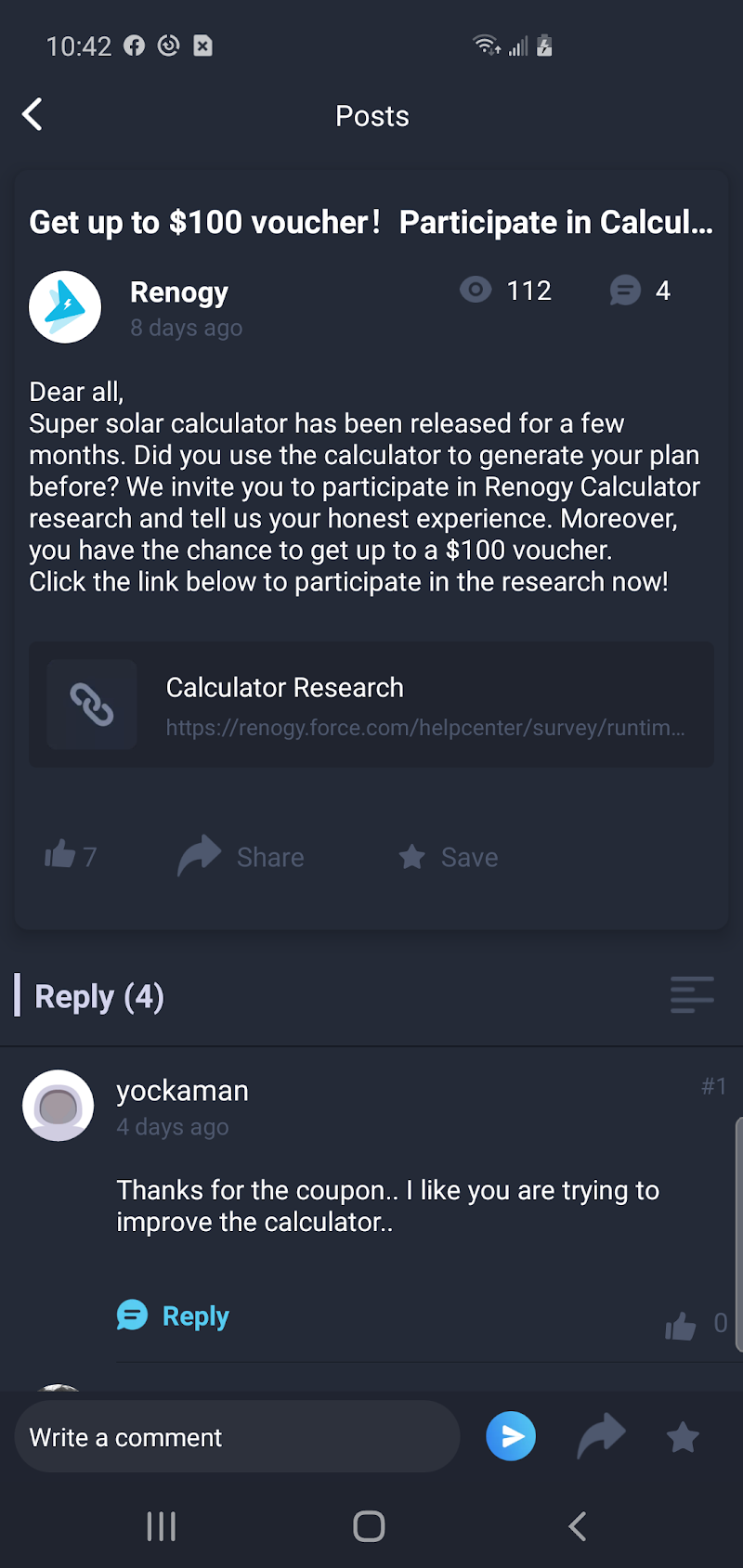The height and width of the screenshot is (1568, 743).
Task: Reply to yockaman's comment
Action: tap(174, 1315)
